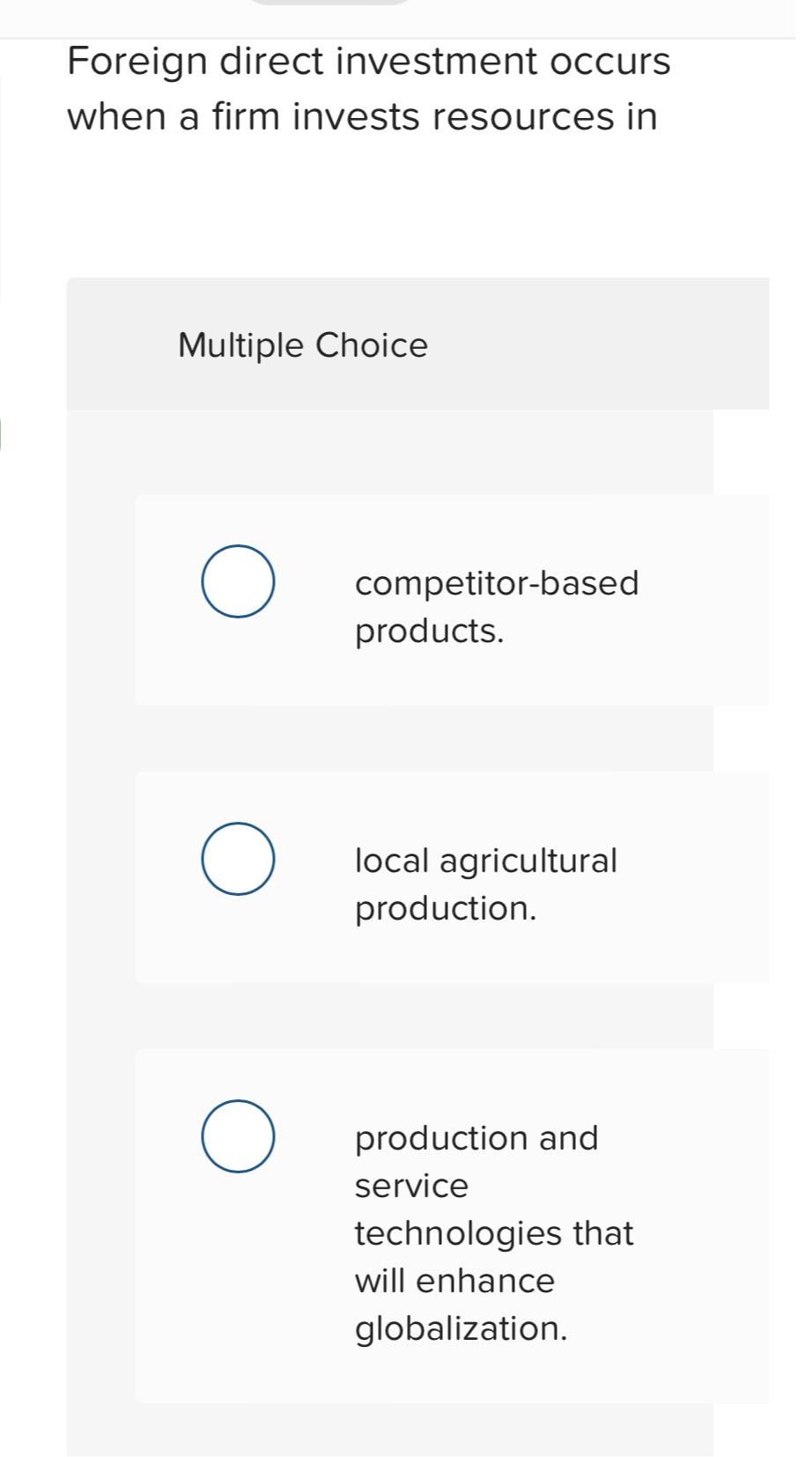Click the empty radio circle beside the bottom answer
Screen dimensions: 812x1457
point(238,1135)
